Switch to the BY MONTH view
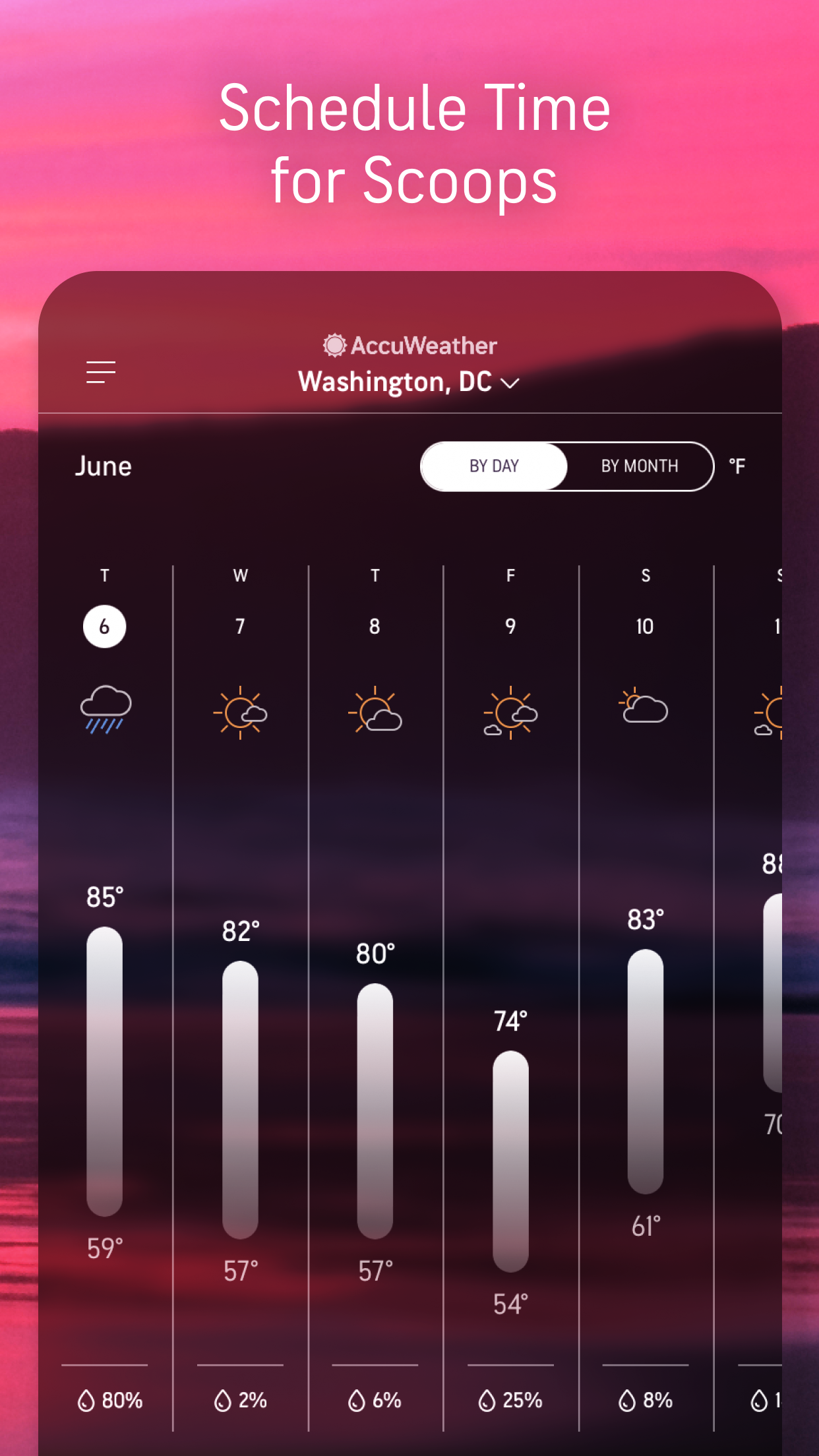 [x=639, y=466]
